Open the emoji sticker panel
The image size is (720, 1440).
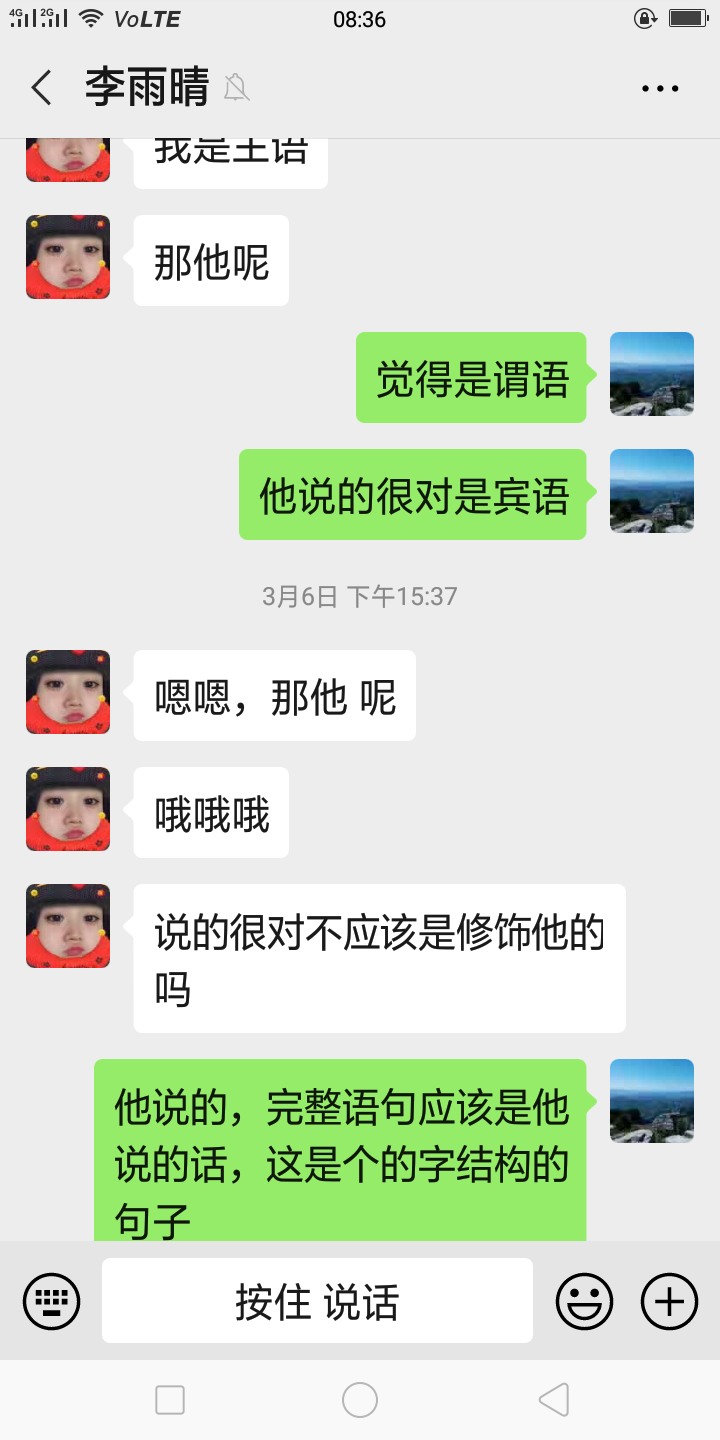584,1301
